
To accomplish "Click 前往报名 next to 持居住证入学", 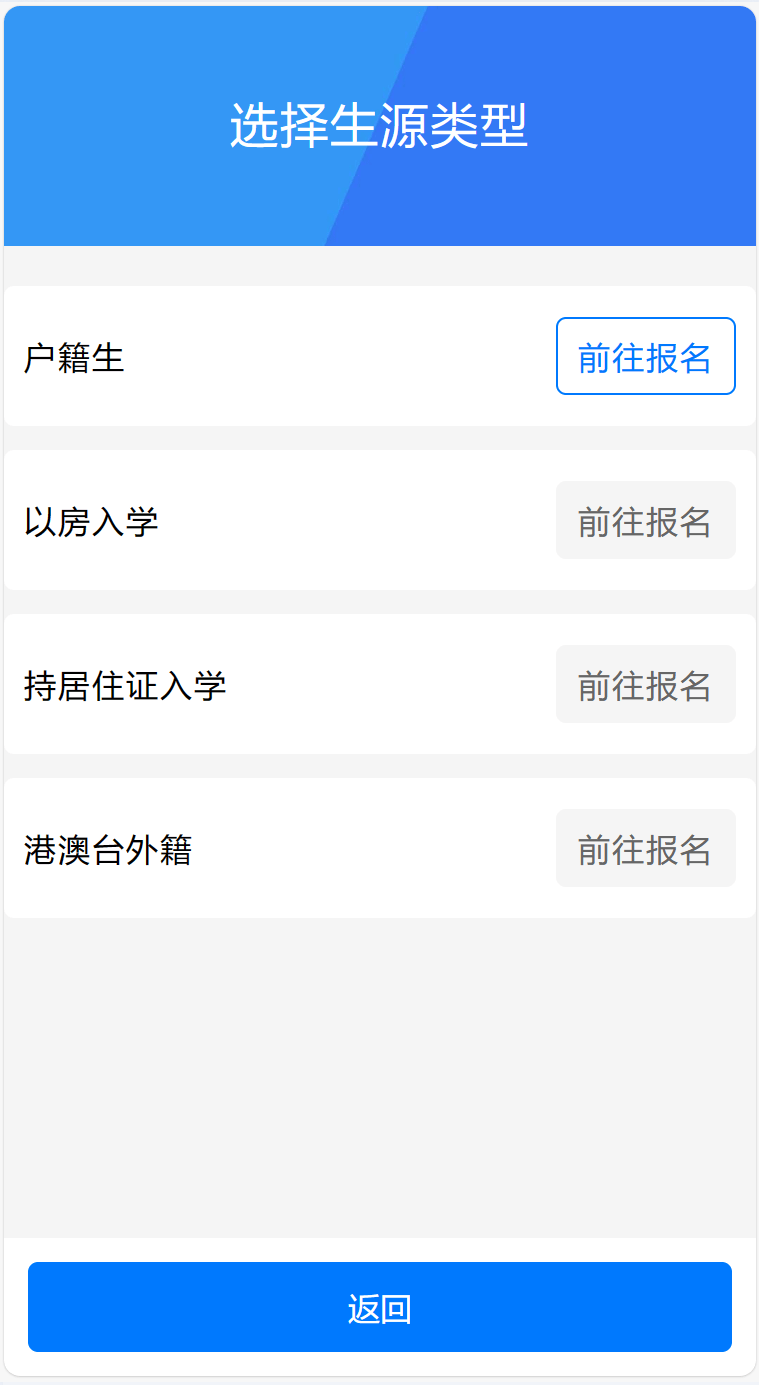I will point(645,684).
